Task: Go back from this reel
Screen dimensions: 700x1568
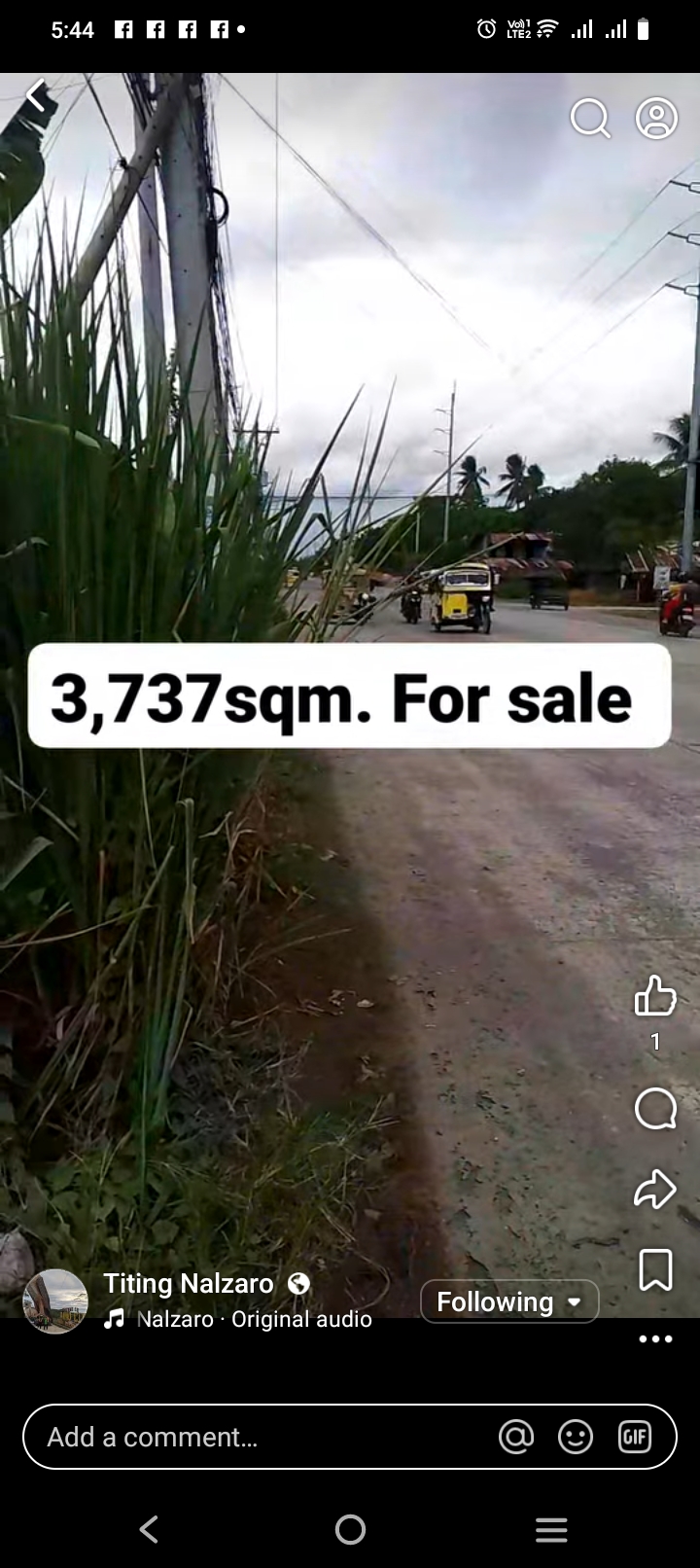Action: point(36,95)
